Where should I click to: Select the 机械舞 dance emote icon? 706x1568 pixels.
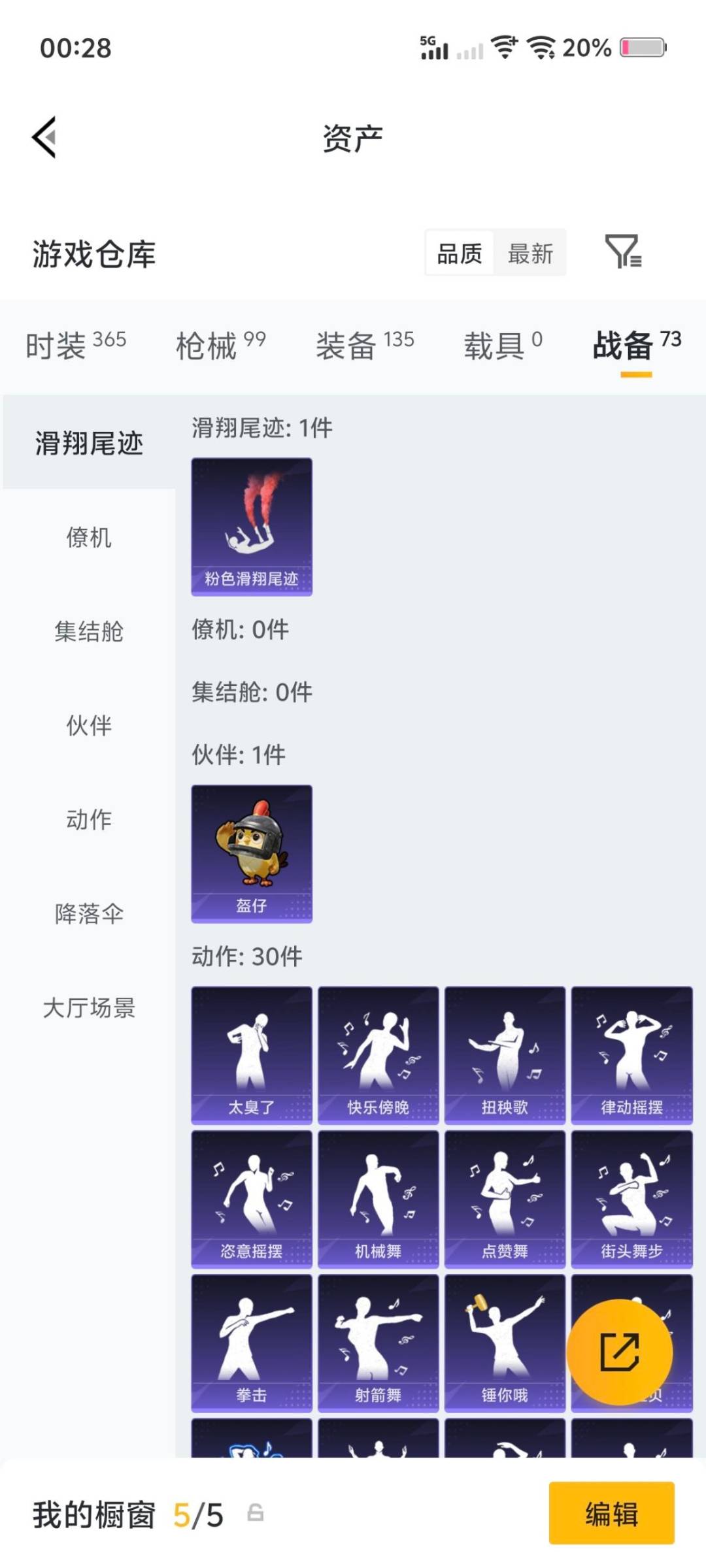(378, 1199)
